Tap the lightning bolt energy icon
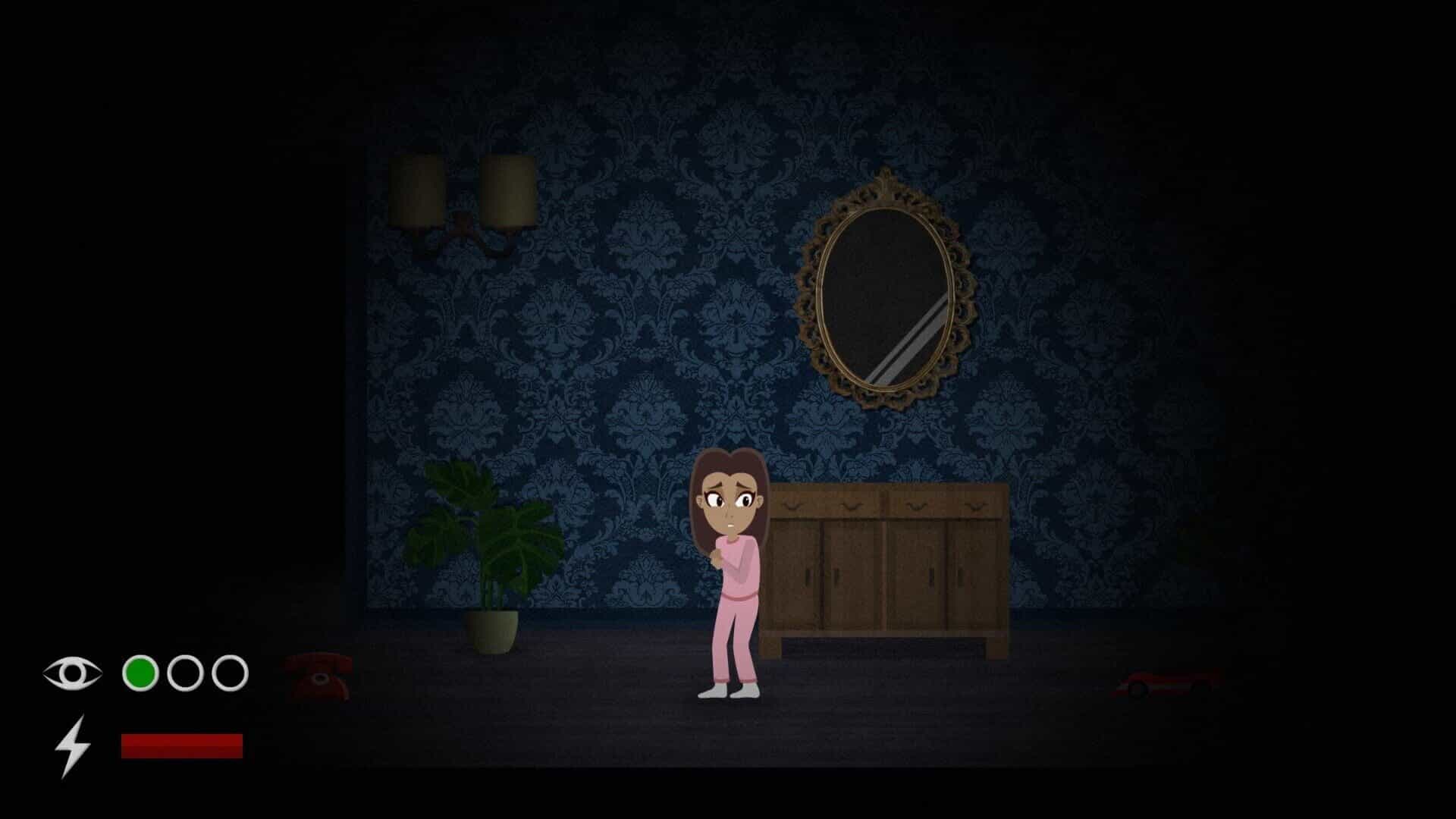This screenshot has width=1456, height=819. pos(73,746)
